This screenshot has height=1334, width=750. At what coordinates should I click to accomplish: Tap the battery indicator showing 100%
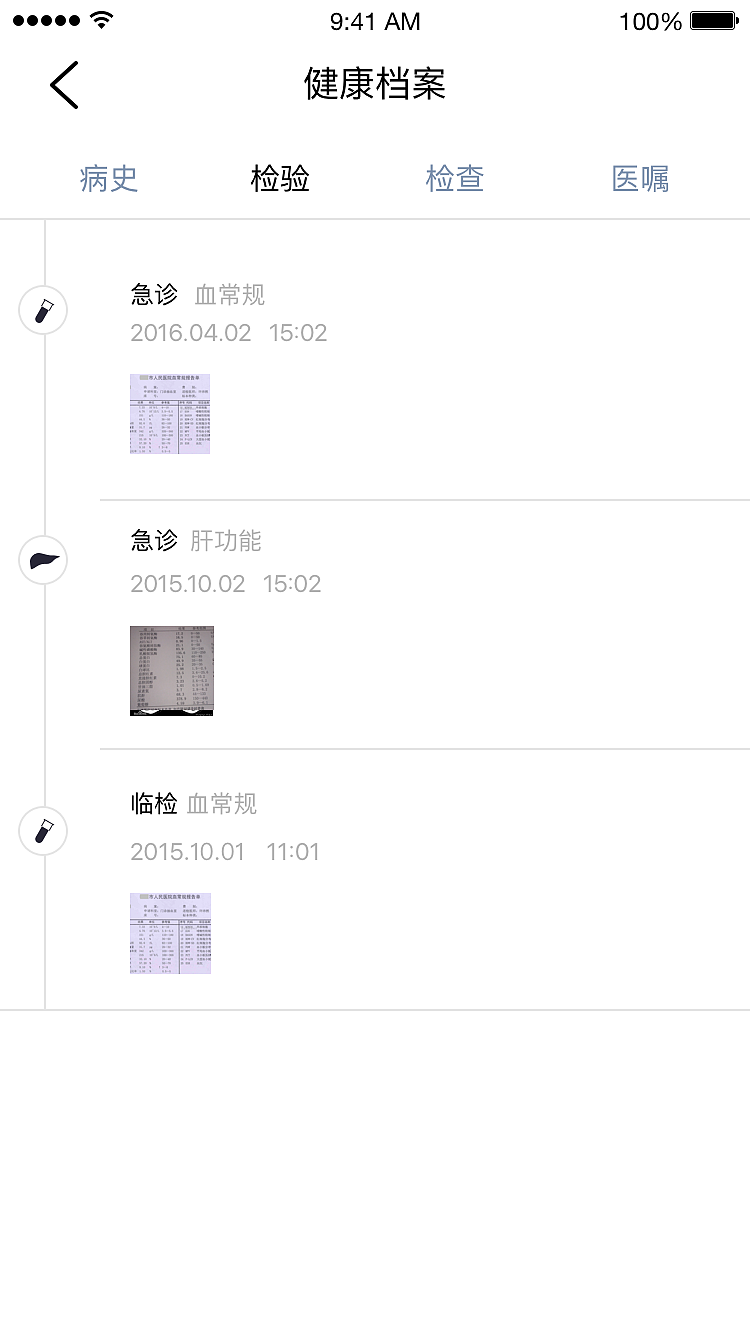click(x=712, y=18)
